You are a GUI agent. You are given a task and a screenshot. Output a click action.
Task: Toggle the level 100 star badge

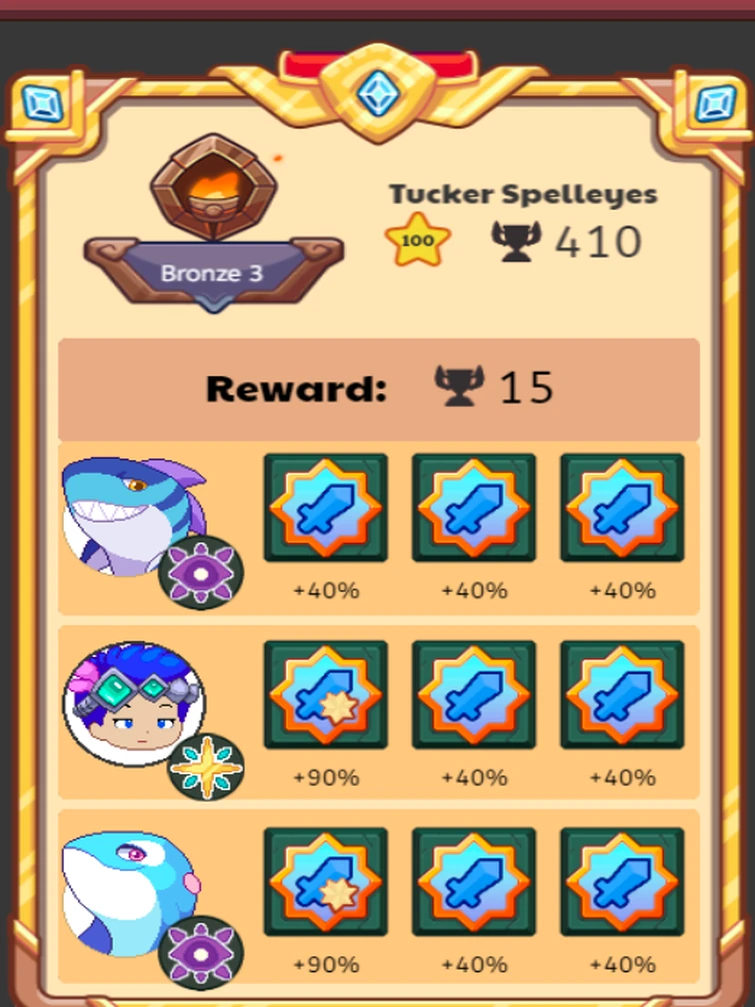click(419, 239)
